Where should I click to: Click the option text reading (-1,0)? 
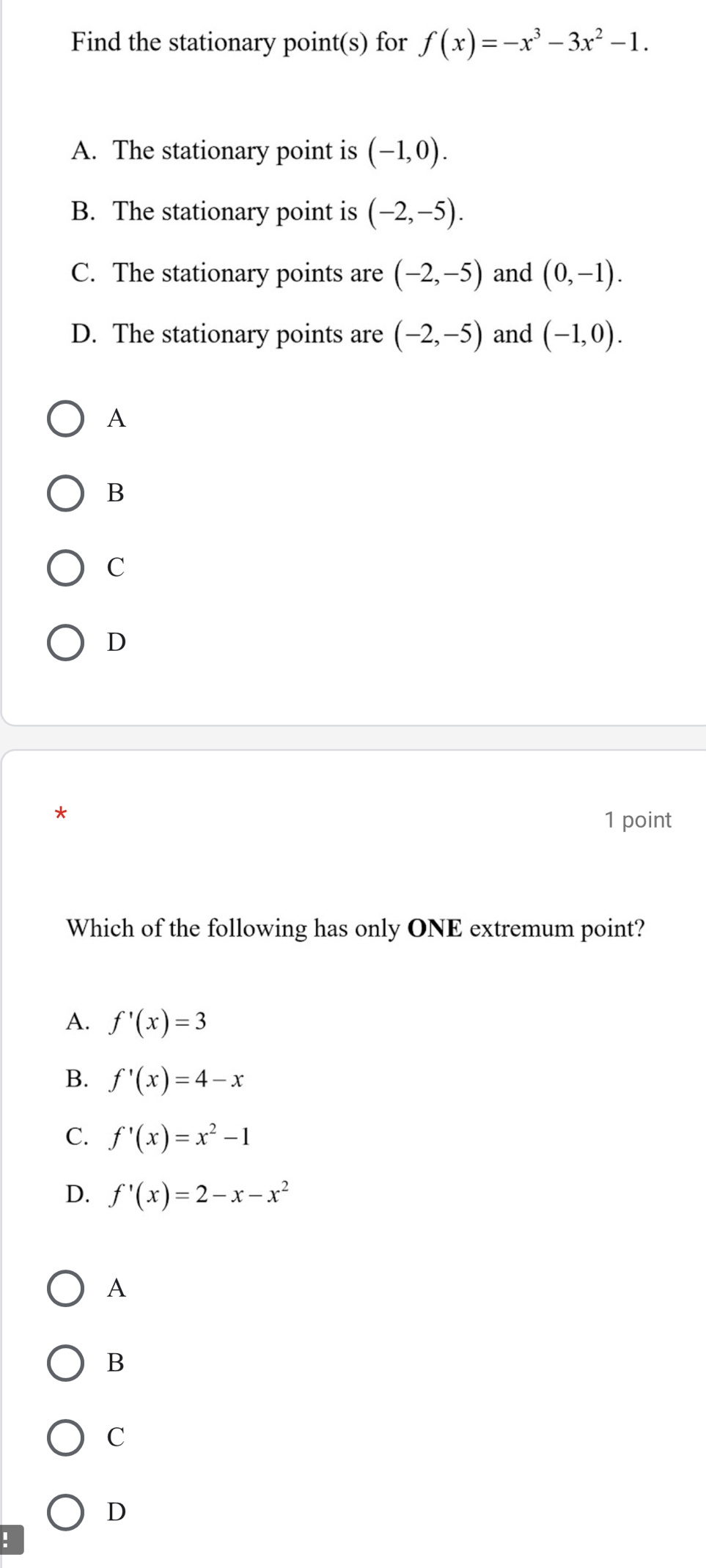pos(257,152)
